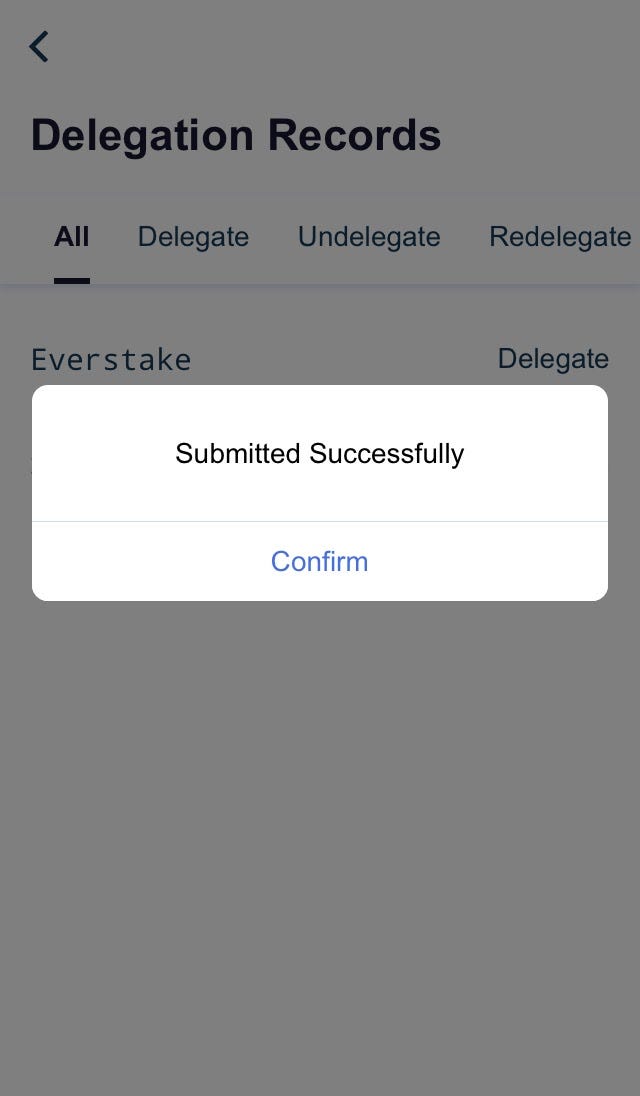
Task: Switch to the Undelegate tab
Action: point(369,237)
